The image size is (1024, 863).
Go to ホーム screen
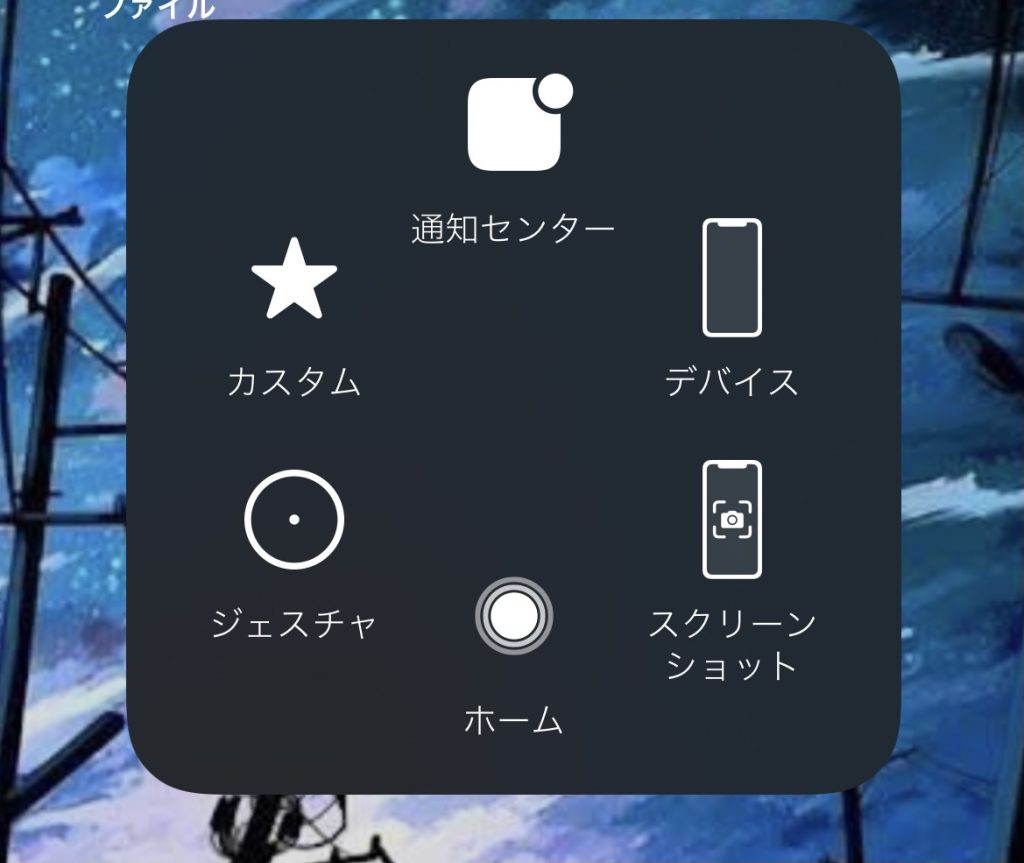click(513, 616)
